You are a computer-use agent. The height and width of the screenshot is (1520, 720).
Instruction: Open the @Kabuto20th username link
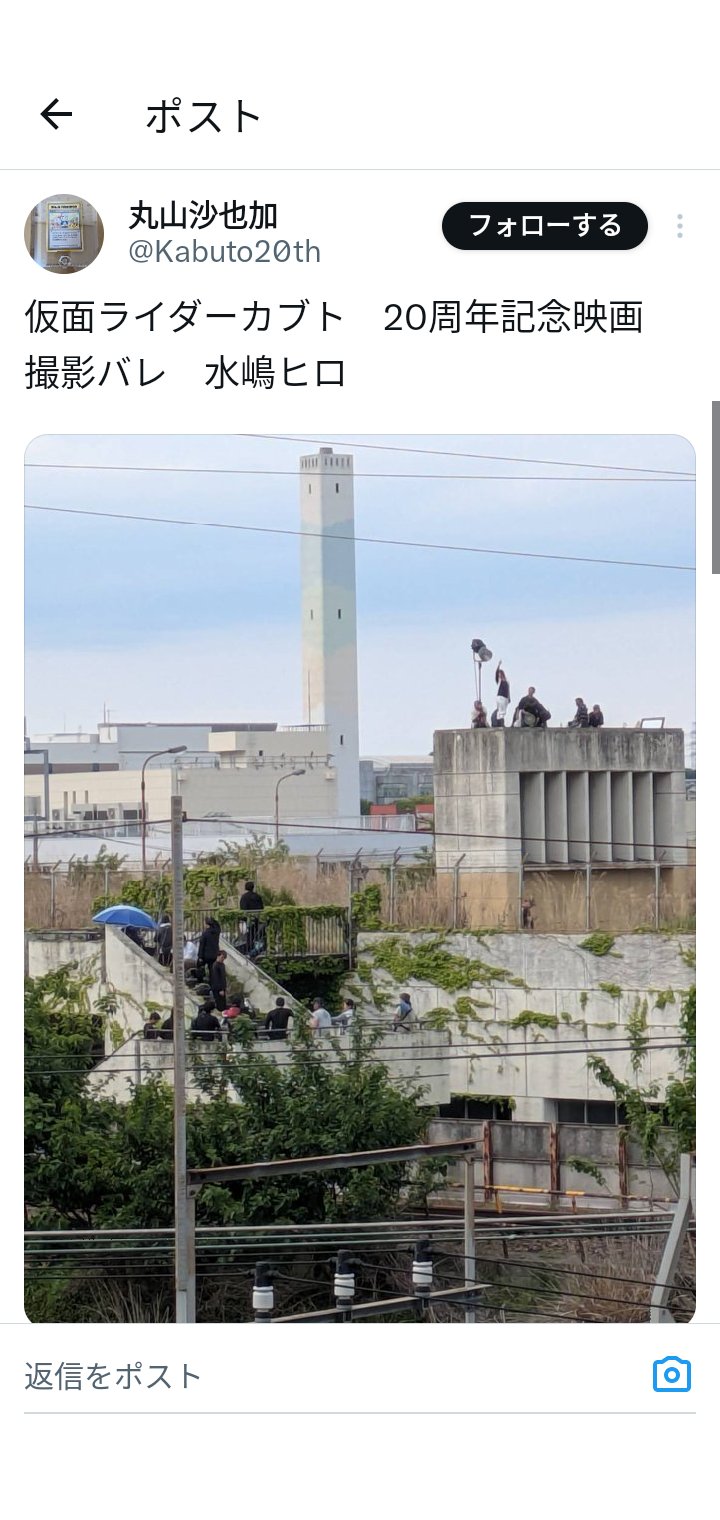point(225,252)
